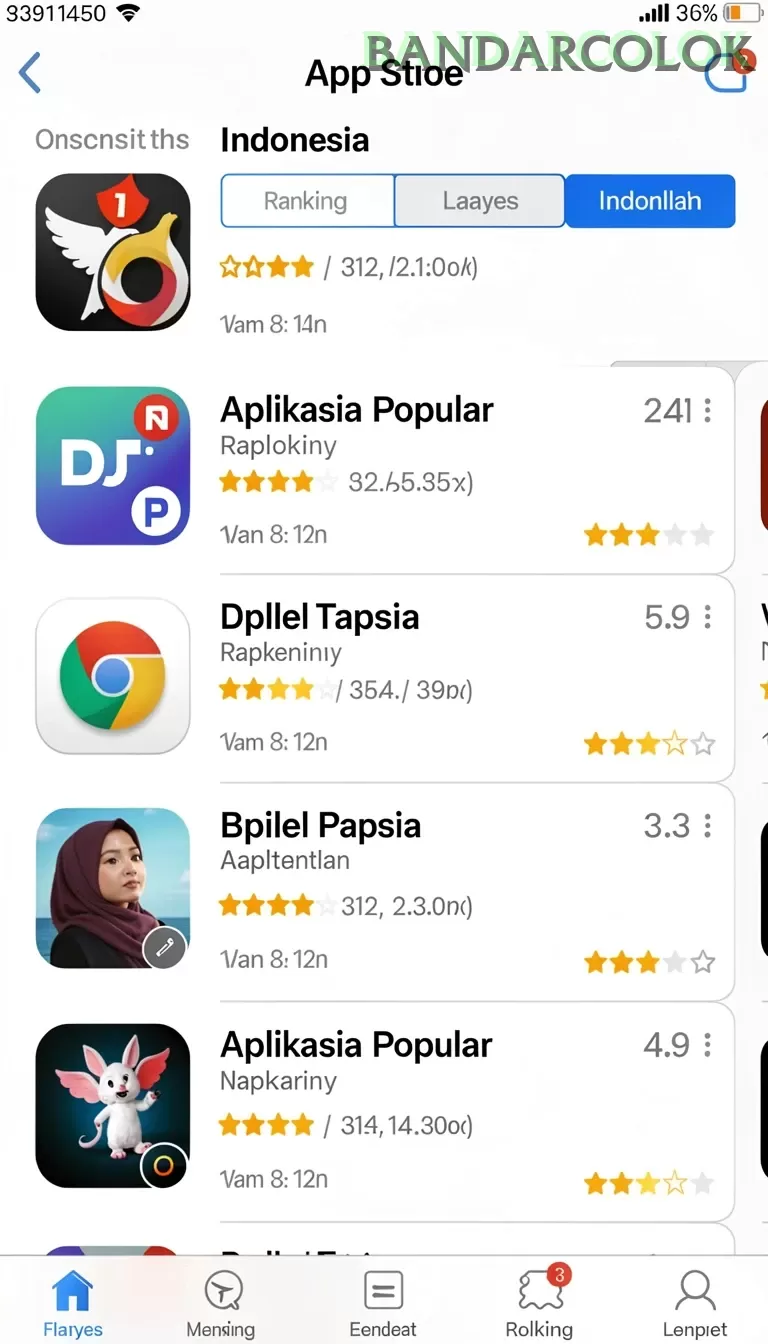
Task: Switch to the Ranking segment
Action: [307, 201]
